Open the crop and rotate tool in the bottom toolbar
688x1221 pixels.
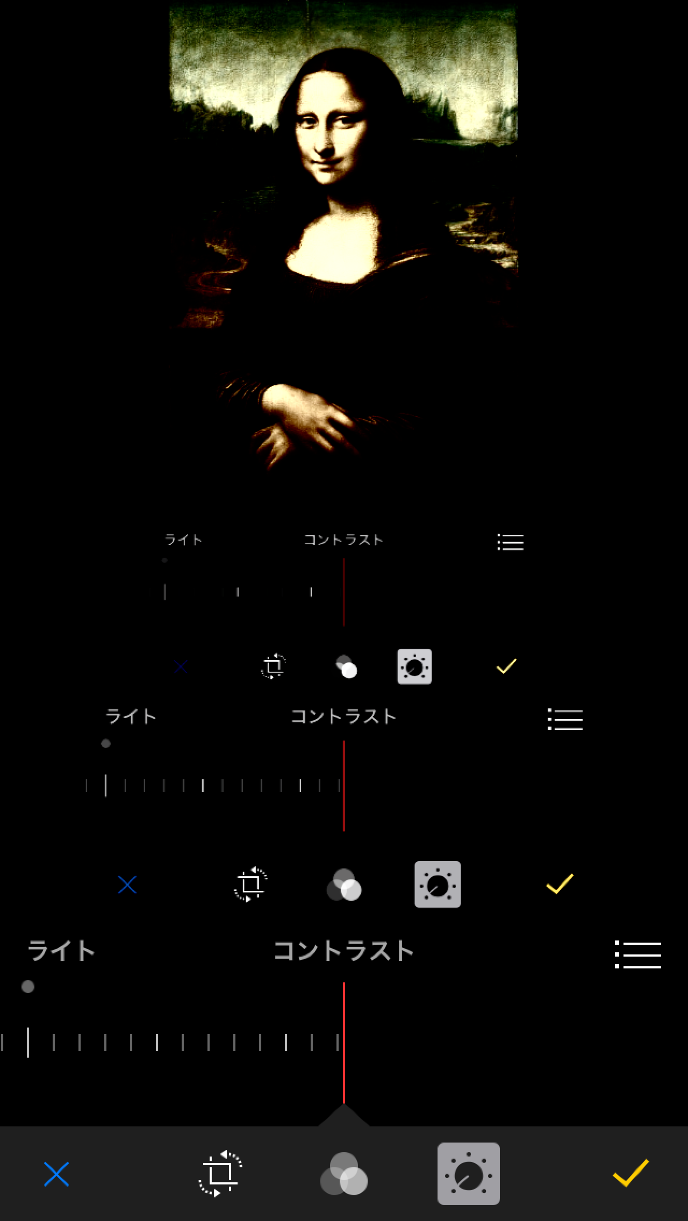[x=220, y=1174]
